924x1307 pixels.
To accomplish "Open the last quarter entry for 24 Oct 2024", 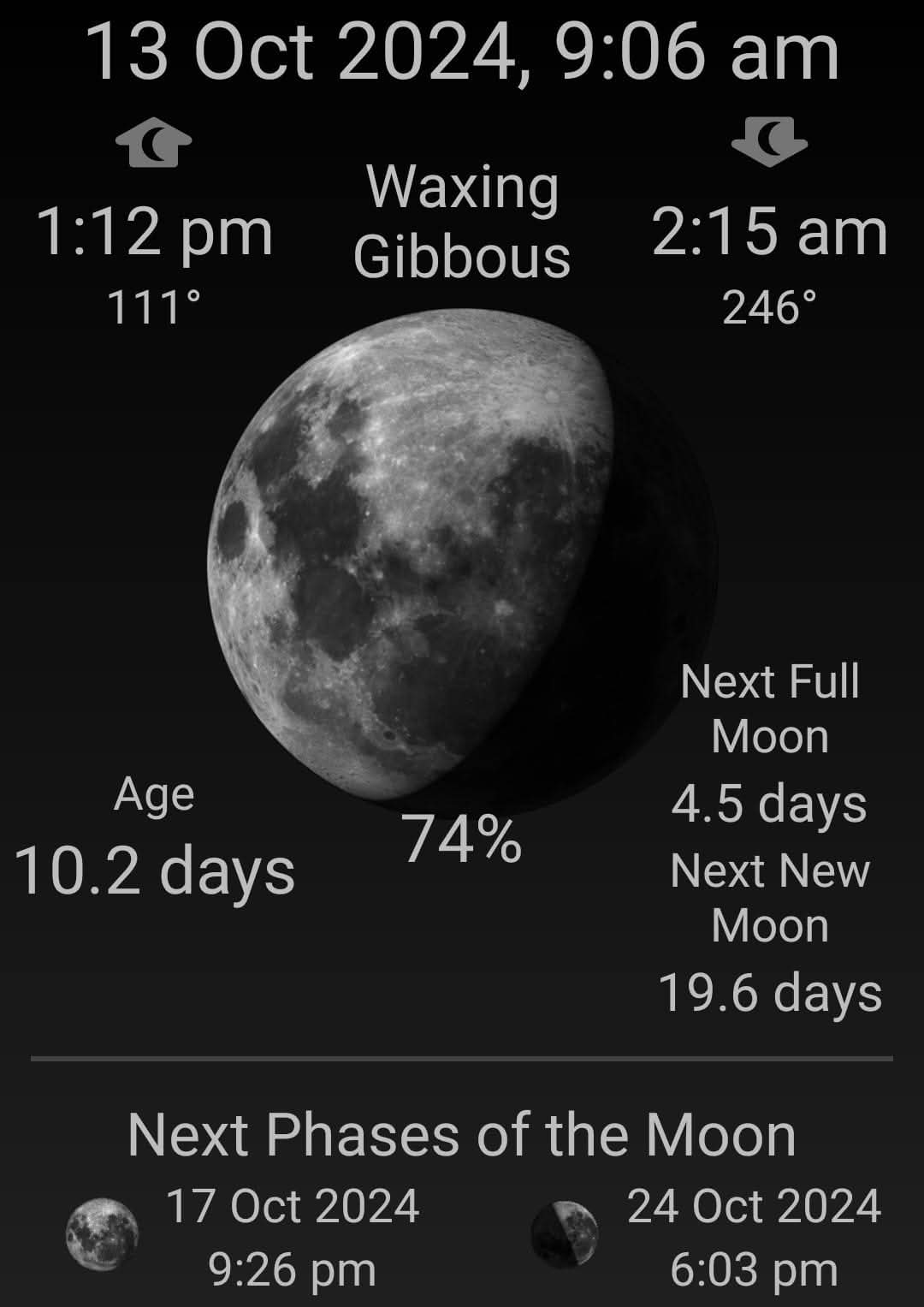I will coord(753,1237).
